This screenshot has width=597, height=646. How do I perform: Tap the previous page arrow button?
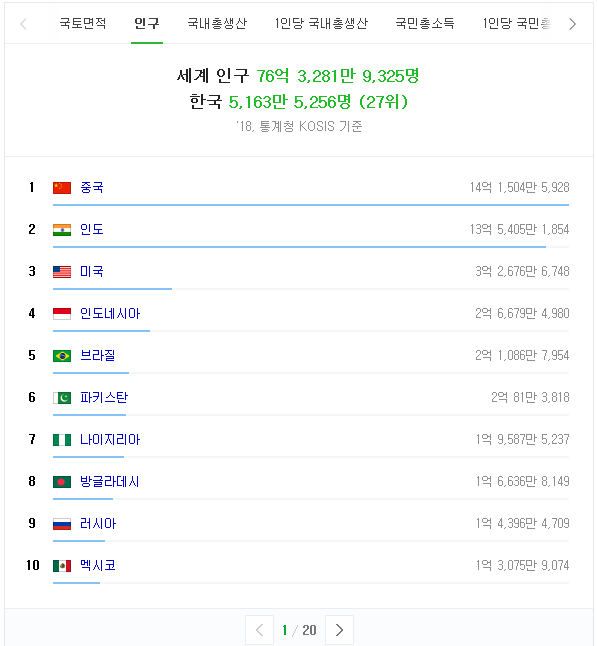[x=260, y=630]
